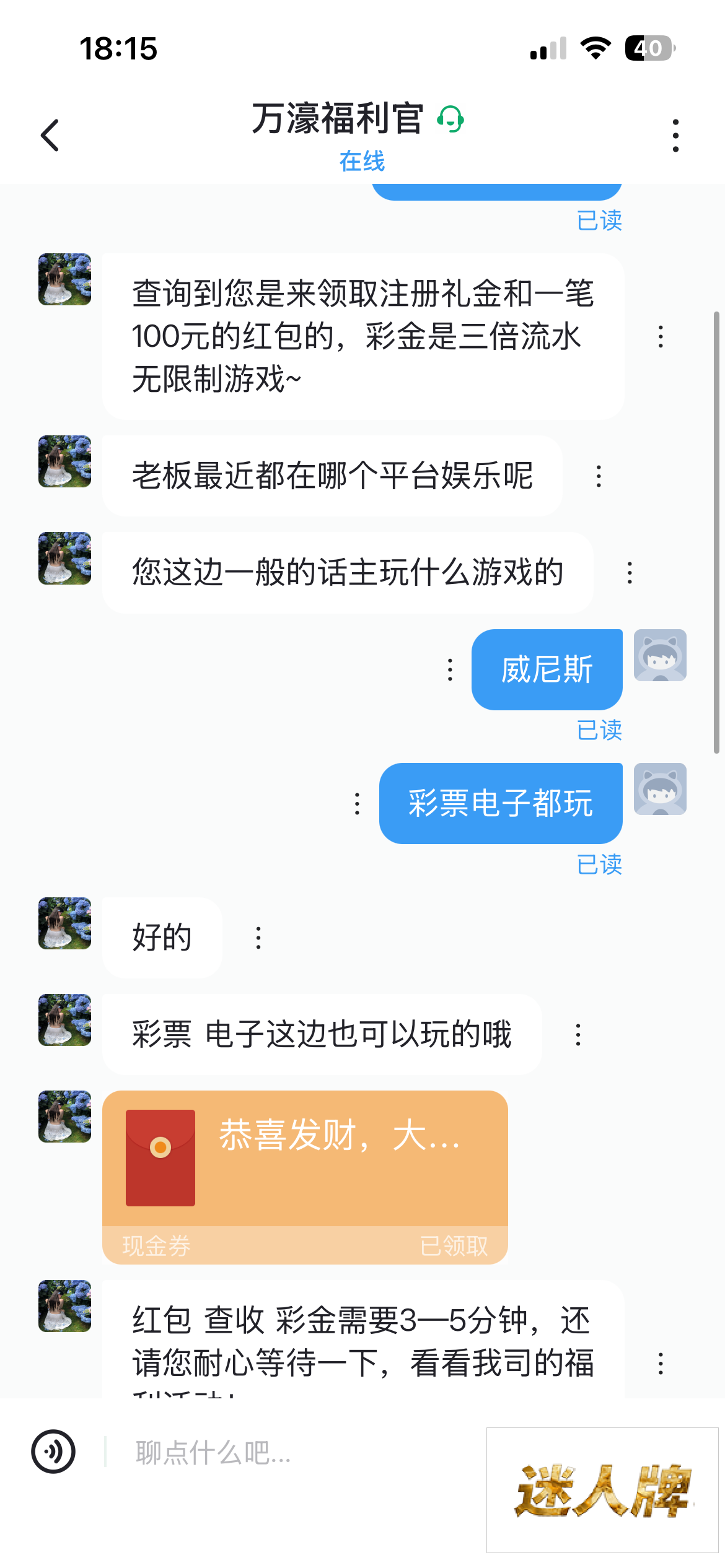
Task: Open options for the 老板最近都在哪个平台娱乐呢 message
Action: 599,476
